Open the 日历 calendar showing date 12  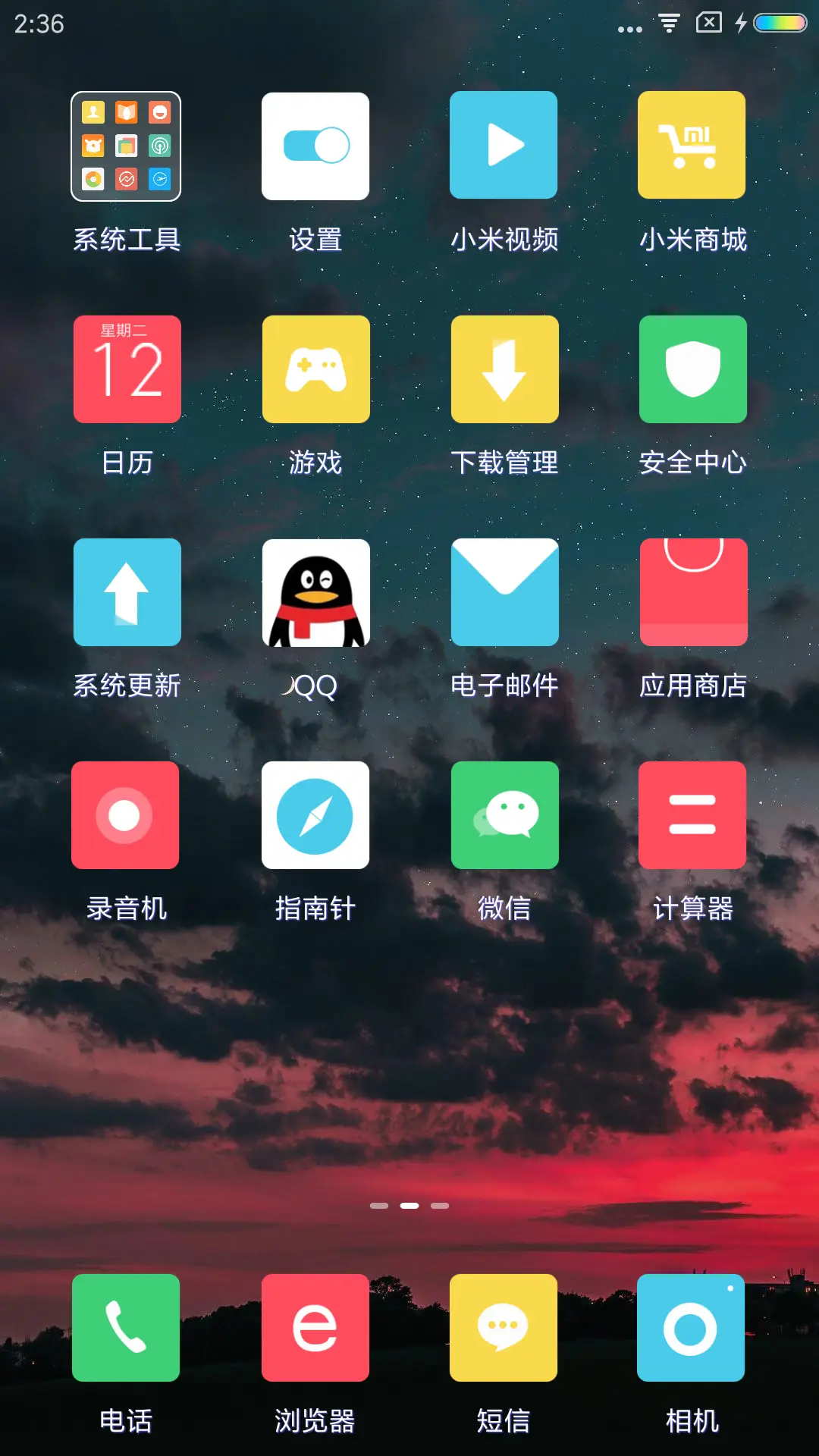(x=126, y=369)
